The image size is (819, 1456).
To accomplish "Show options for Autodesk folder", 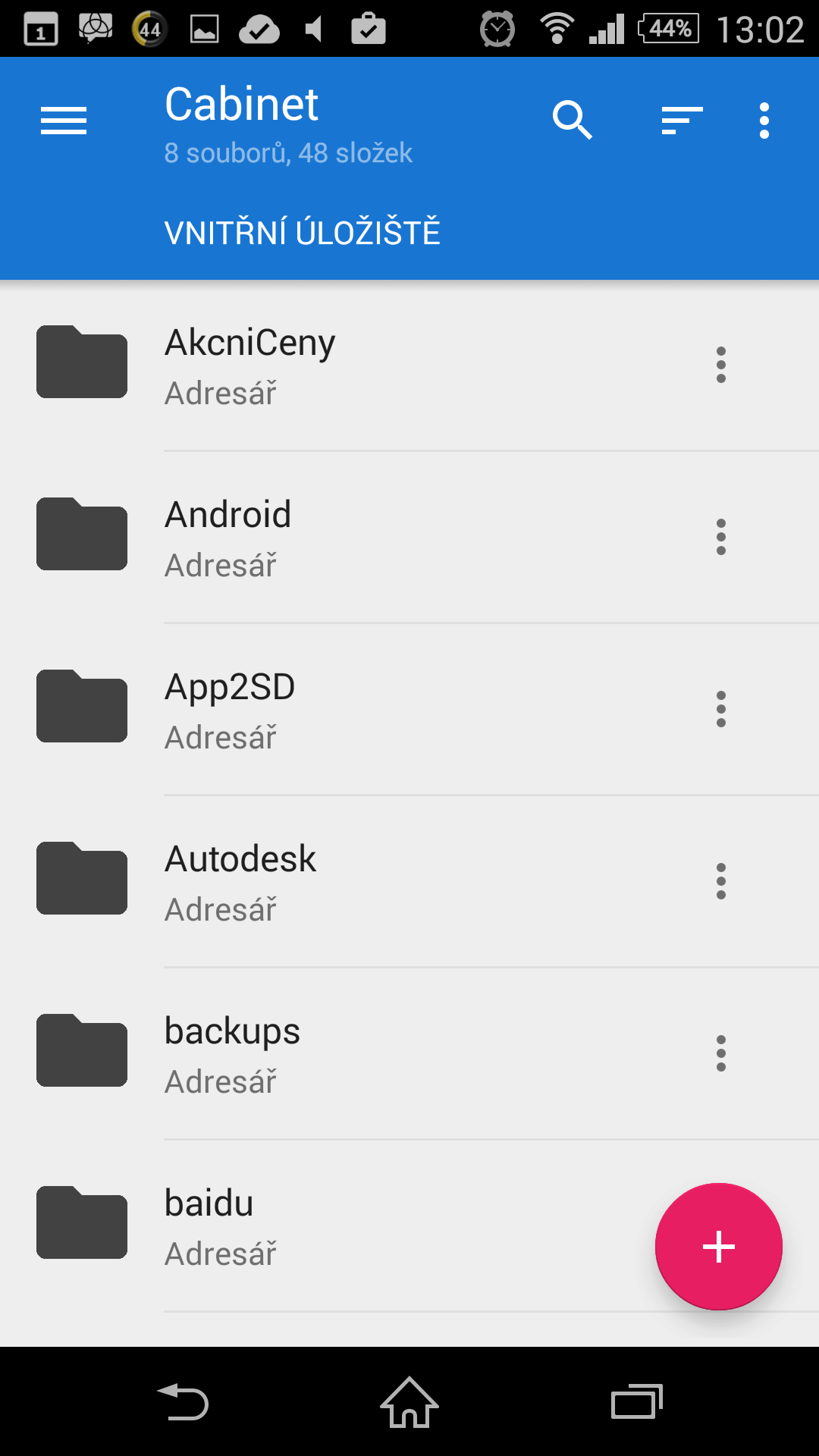I will tap(721, 881).
